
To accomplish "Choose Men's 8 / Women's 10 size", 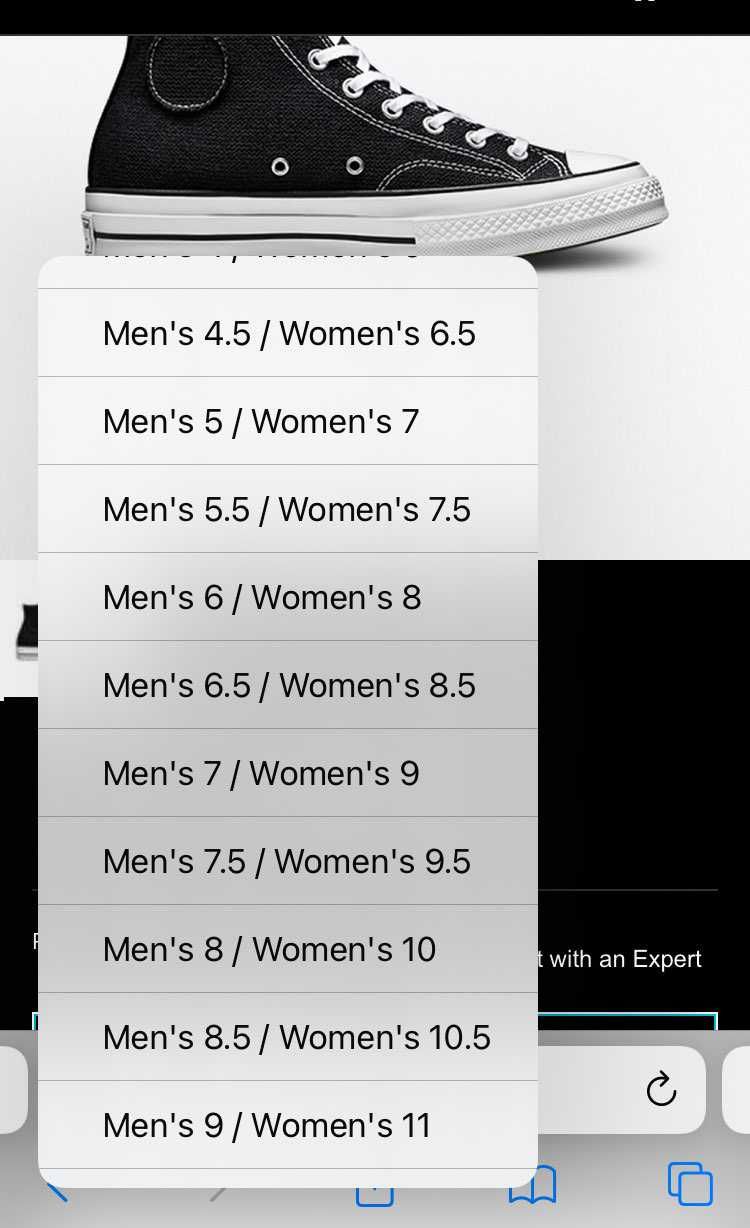I will click(x=288, y=949).
